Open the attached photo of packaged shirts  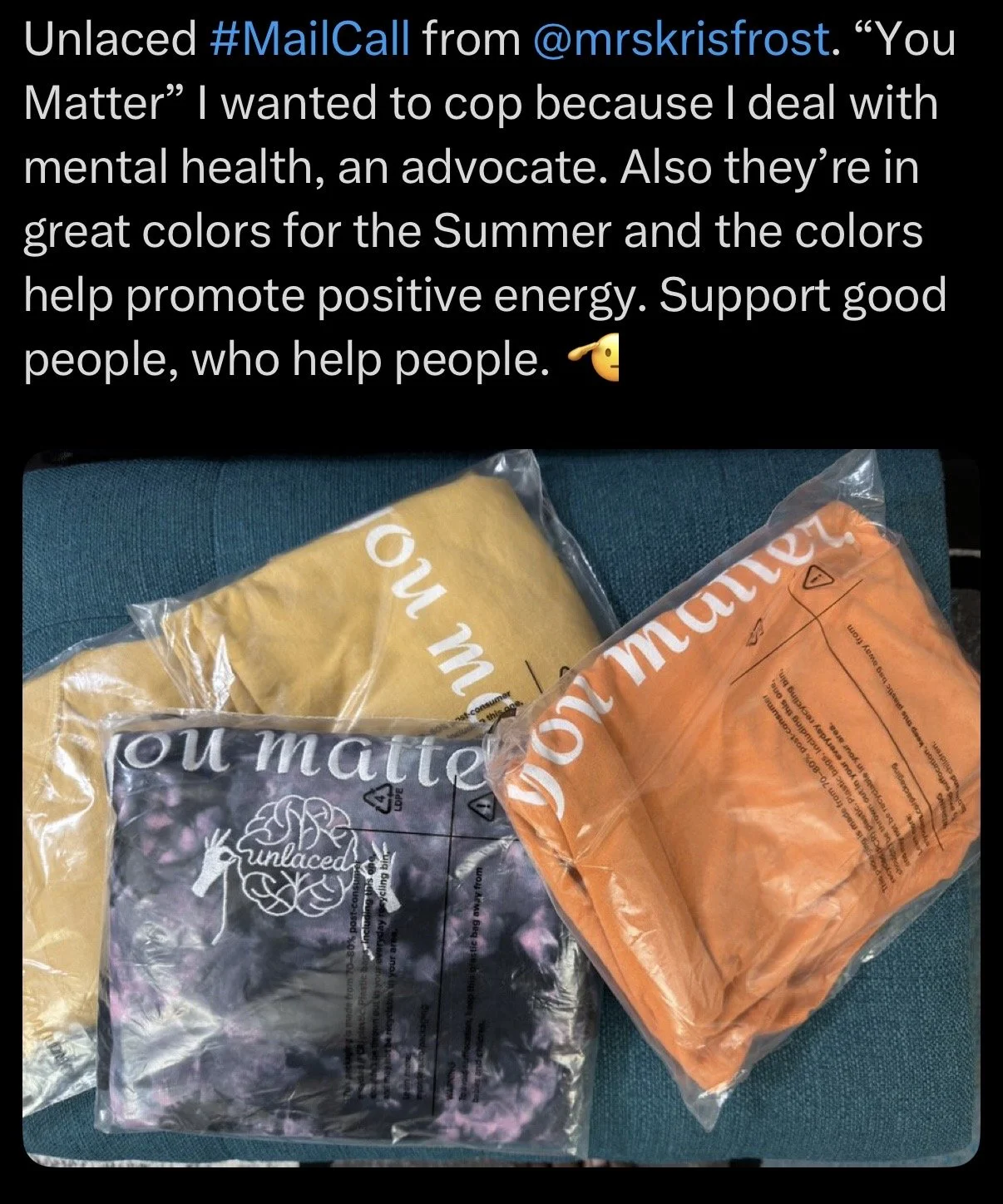pyautogui.click(x=501, y=807)
